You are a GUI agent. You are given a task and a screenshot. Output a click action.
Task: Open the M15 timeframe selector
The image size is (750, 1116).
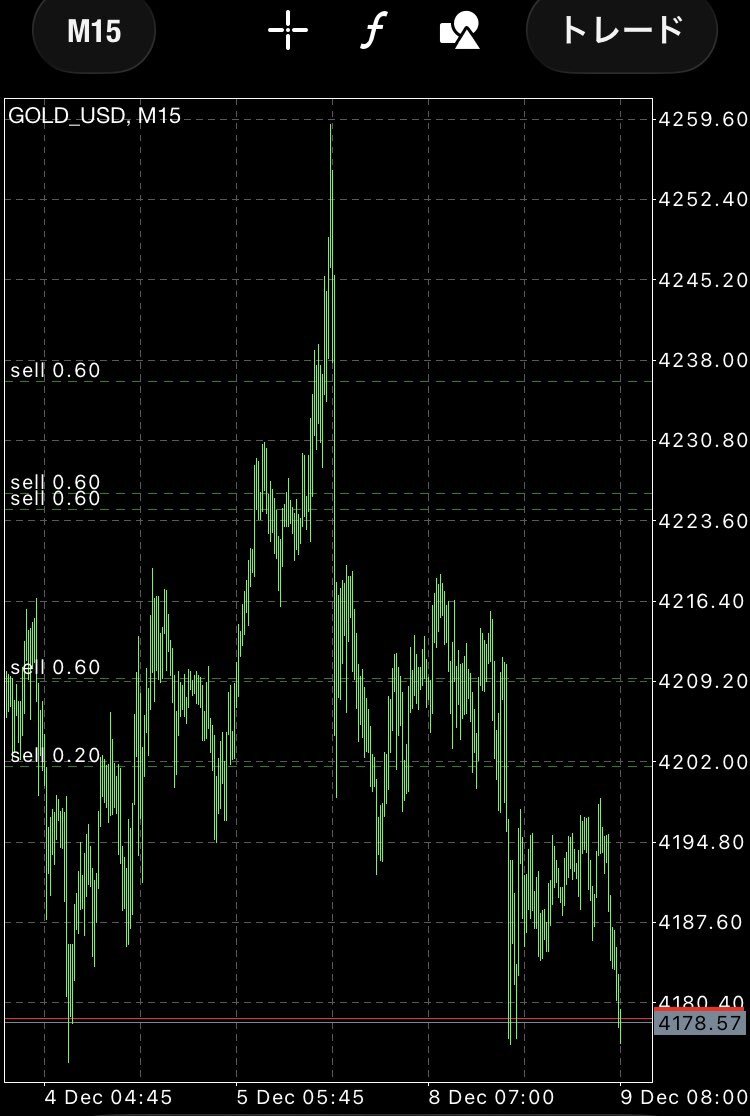pyautogui.click(x=94, y=31)
